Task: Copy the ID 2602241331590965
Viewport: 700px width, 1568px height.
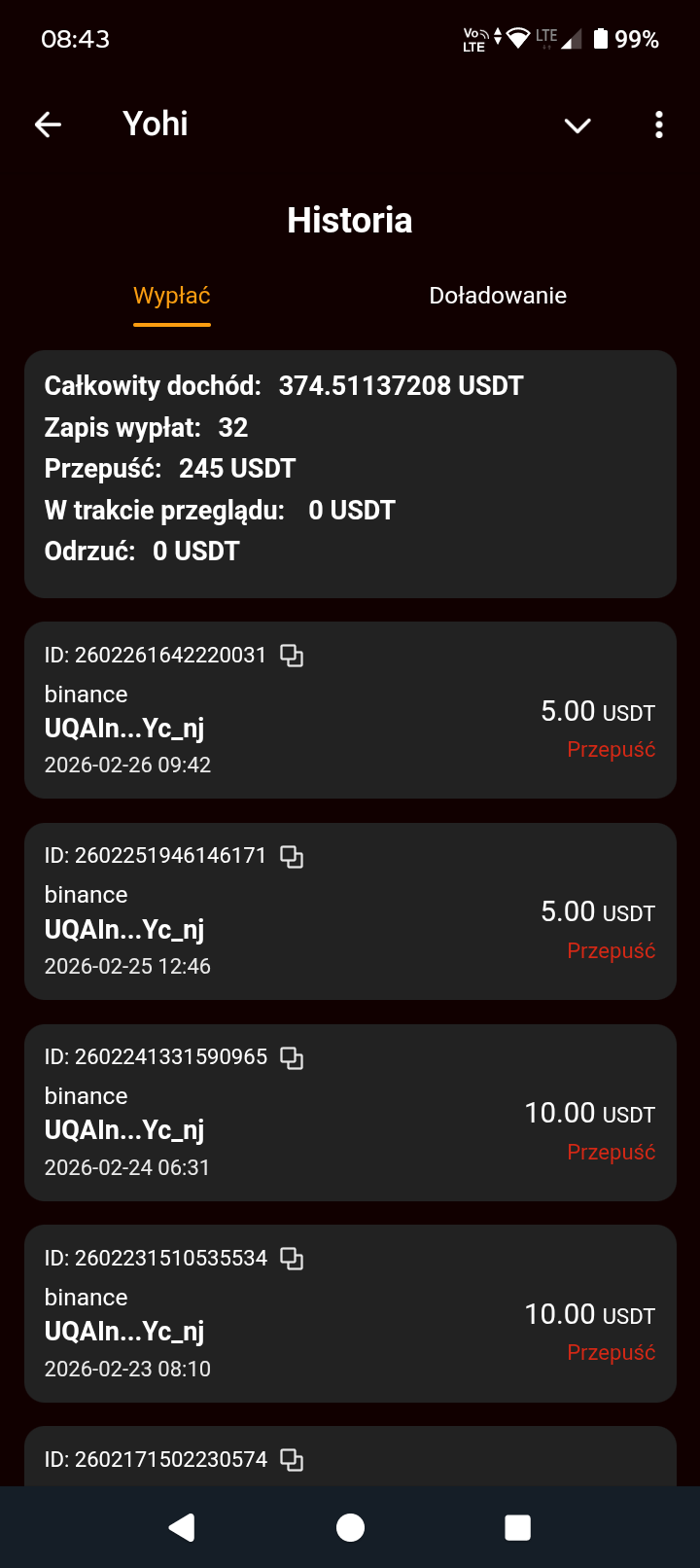Action: click(292, 1057)
